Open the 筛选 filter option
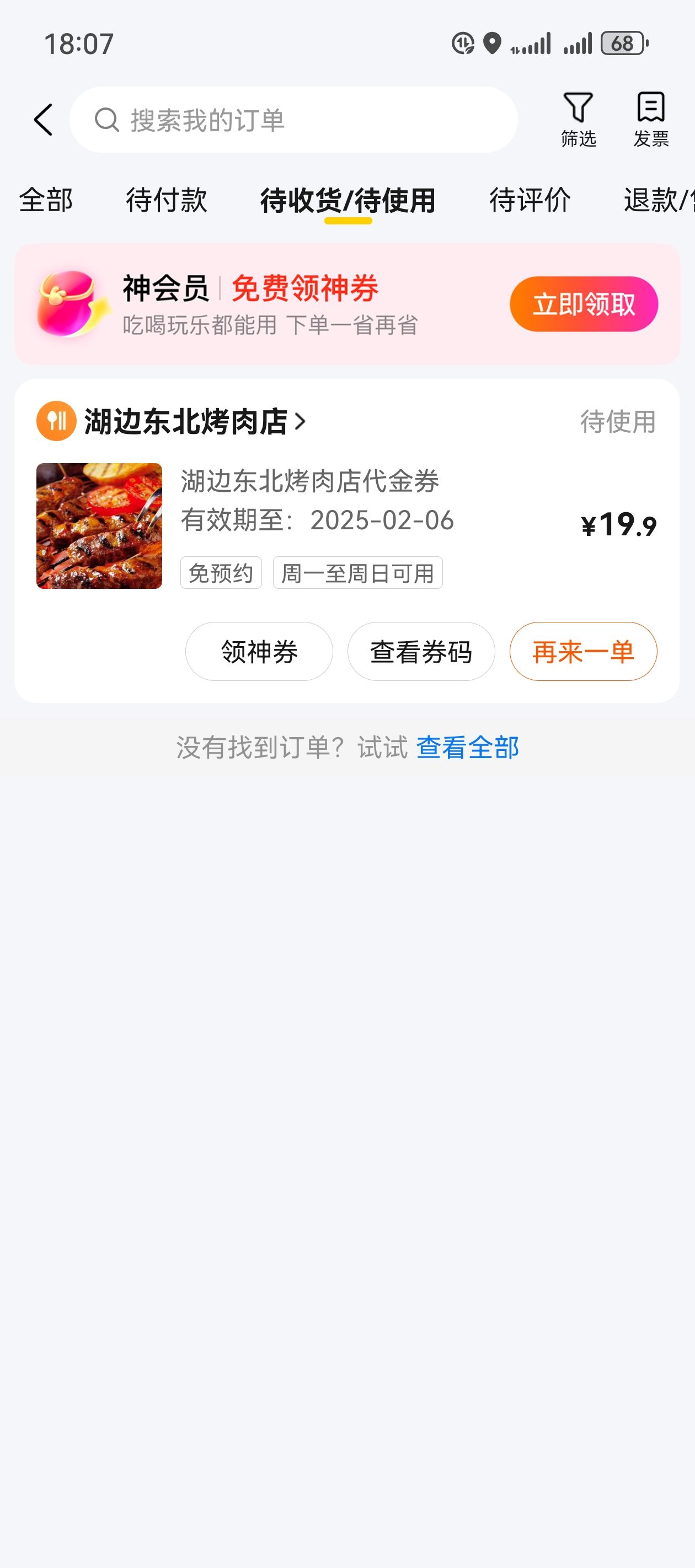The image size is (695, 1568). 578,119
